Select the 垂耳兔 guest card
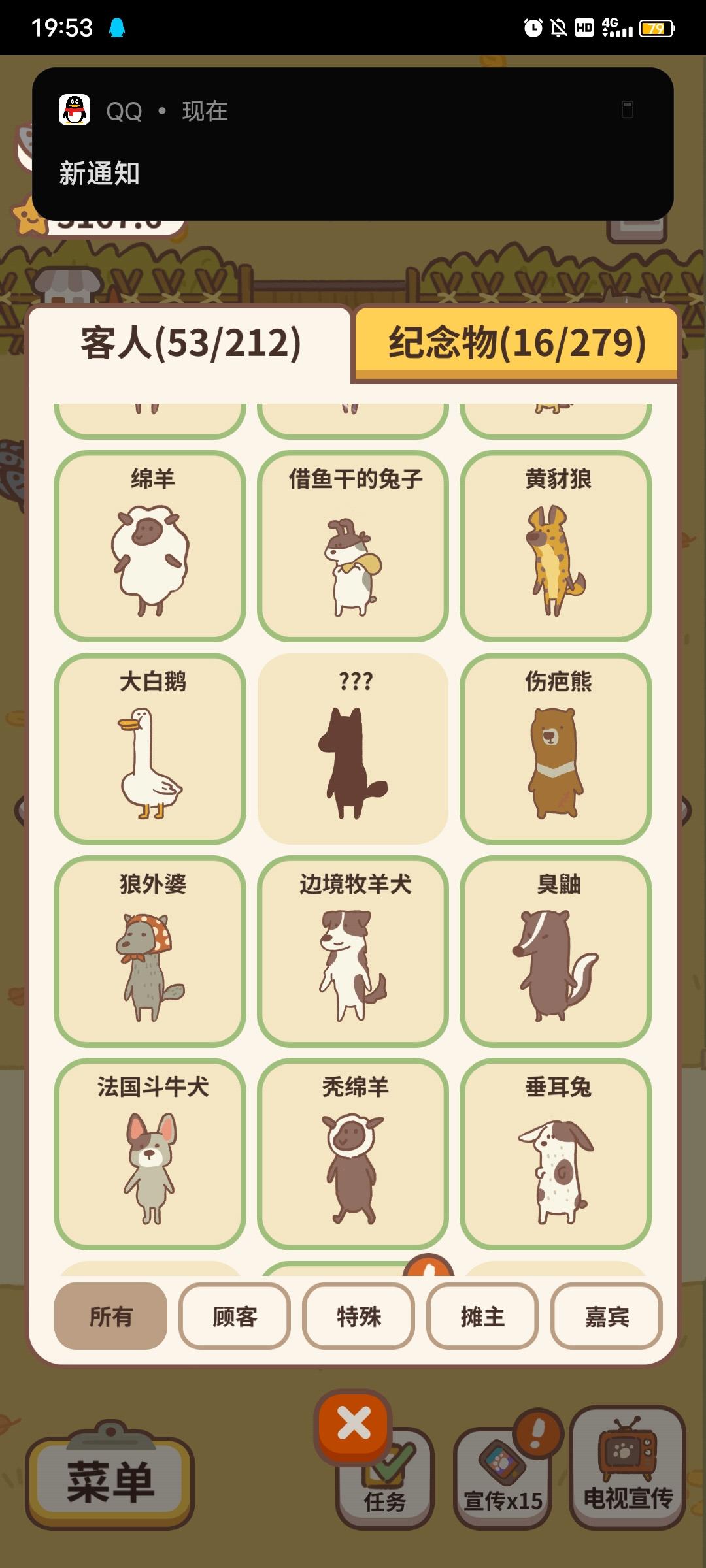Viewport: 706px width, 1568px height. click(x=556, y=1154)
